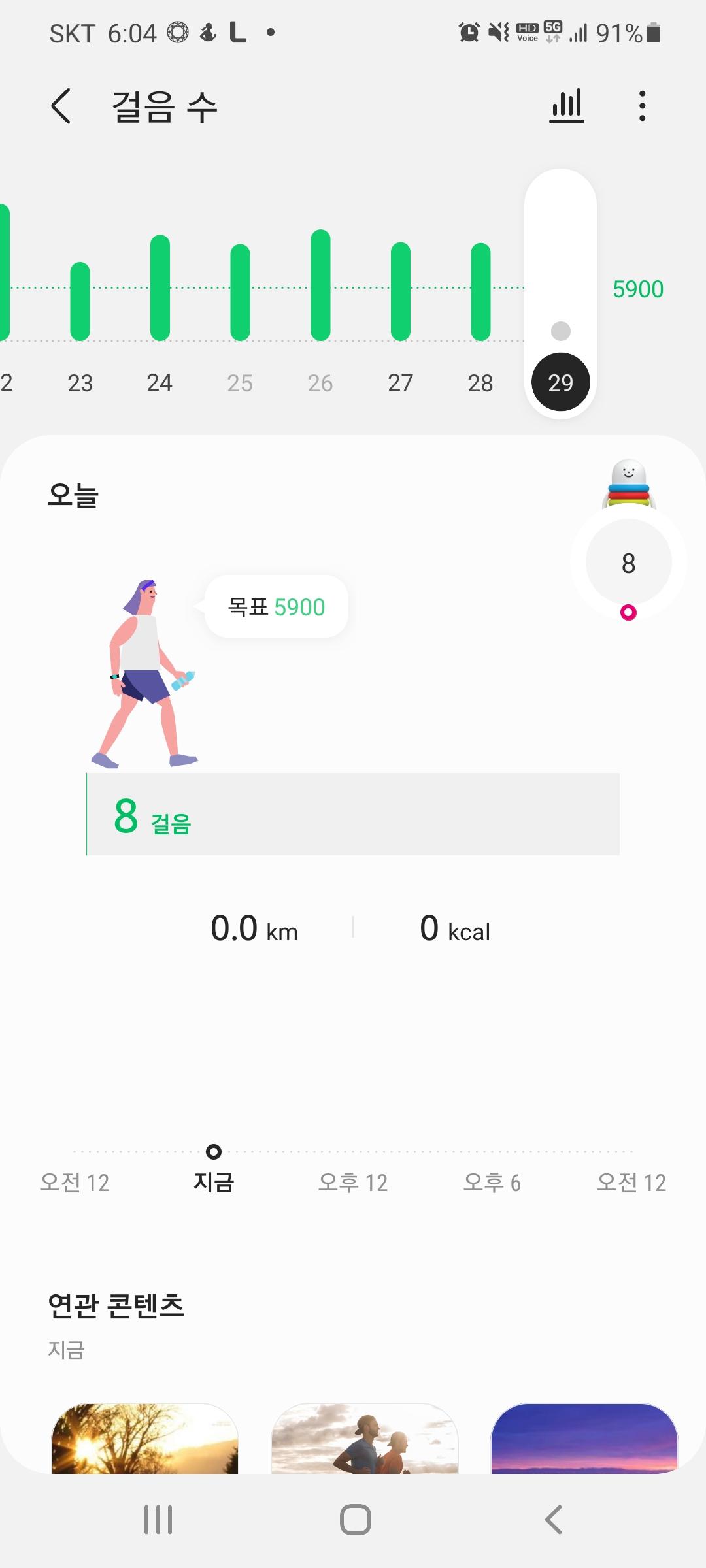Open the step trends chart icon

coord(566,106)
